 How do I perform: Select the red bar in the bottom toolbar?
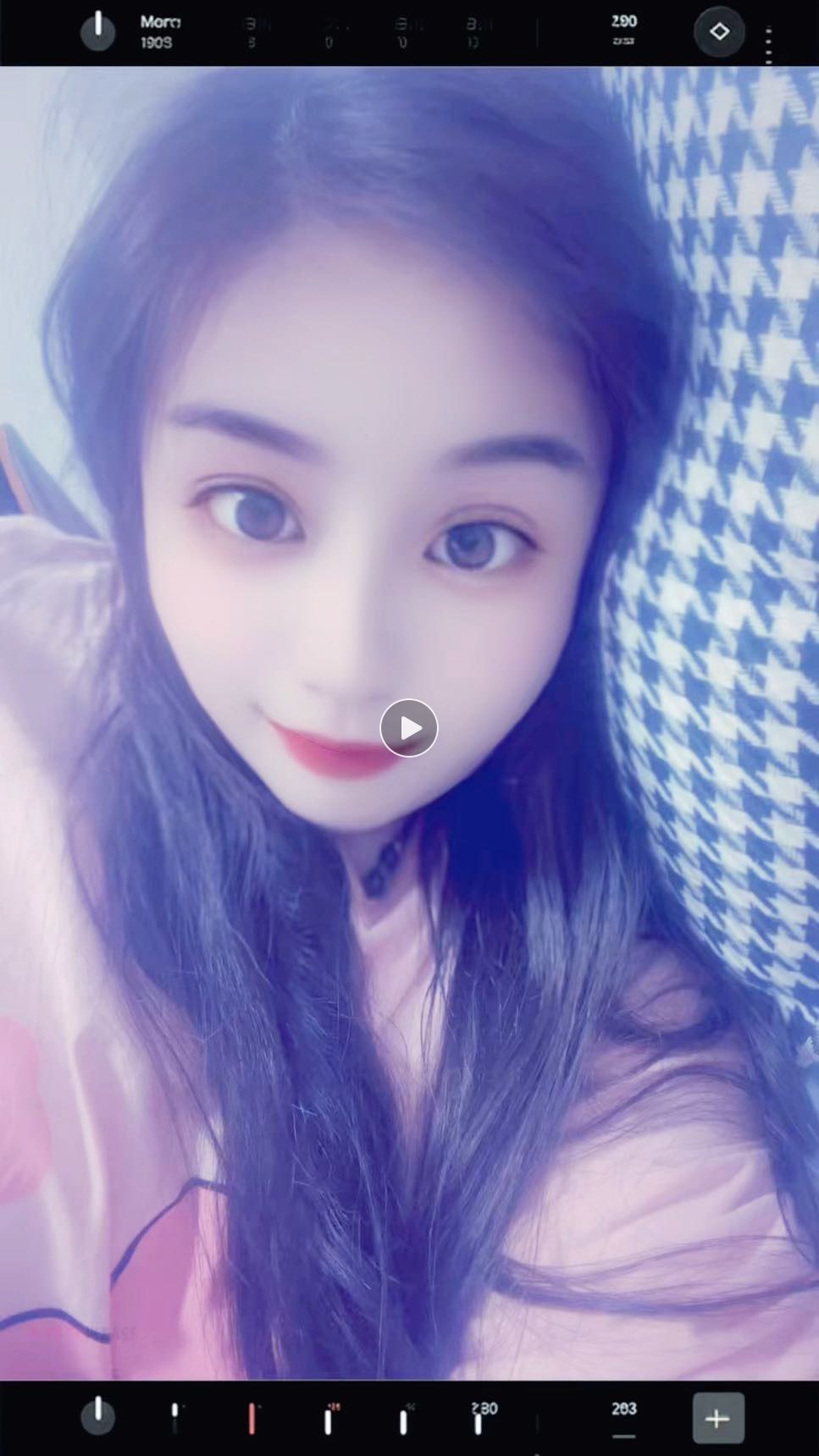click(252, 1419)
